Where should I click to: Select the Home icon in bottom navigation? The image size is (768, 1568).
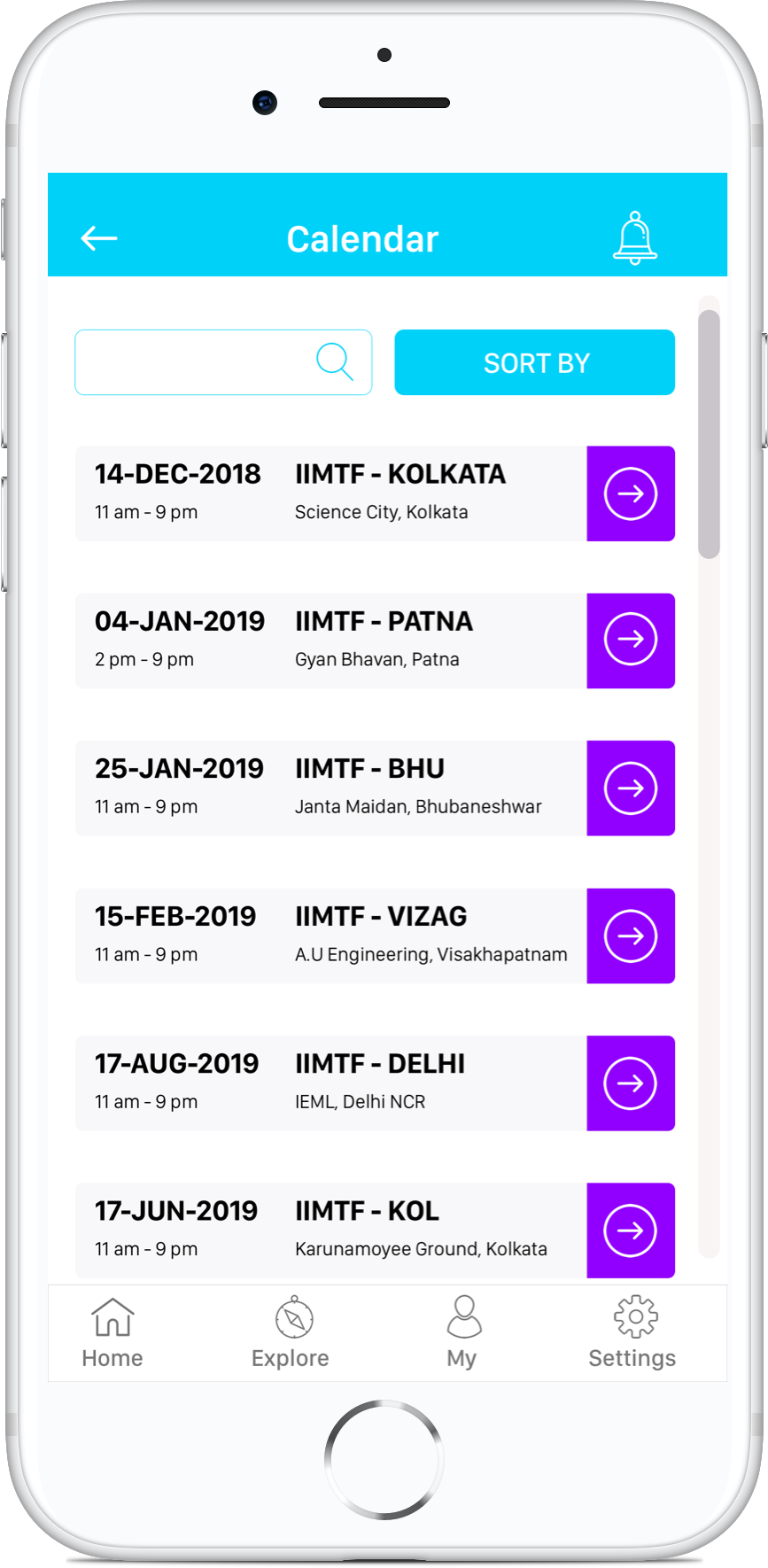pos(112,1320)
